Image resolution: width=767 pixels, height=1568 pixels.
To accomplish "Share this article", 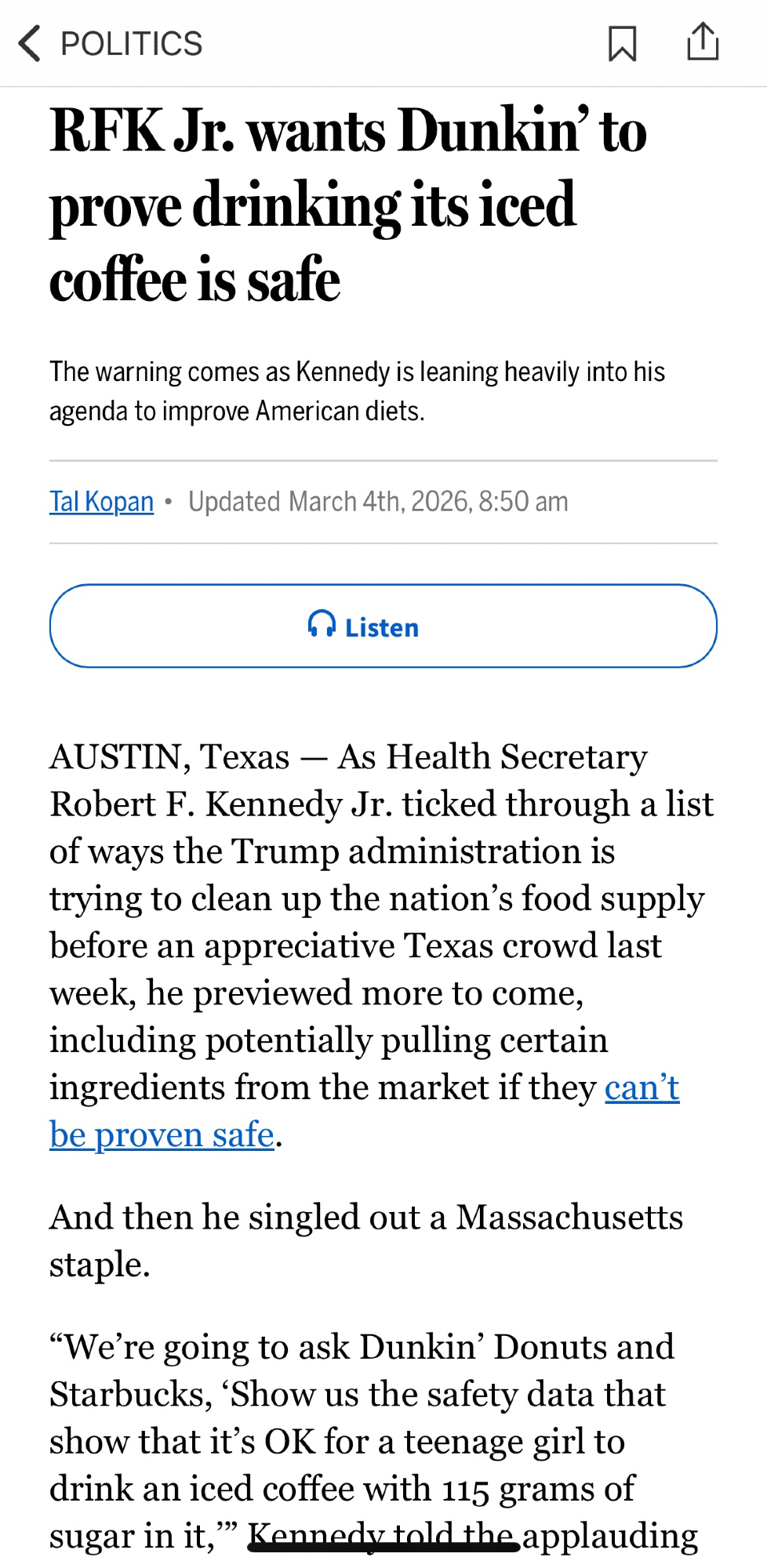I will [702, 42].
